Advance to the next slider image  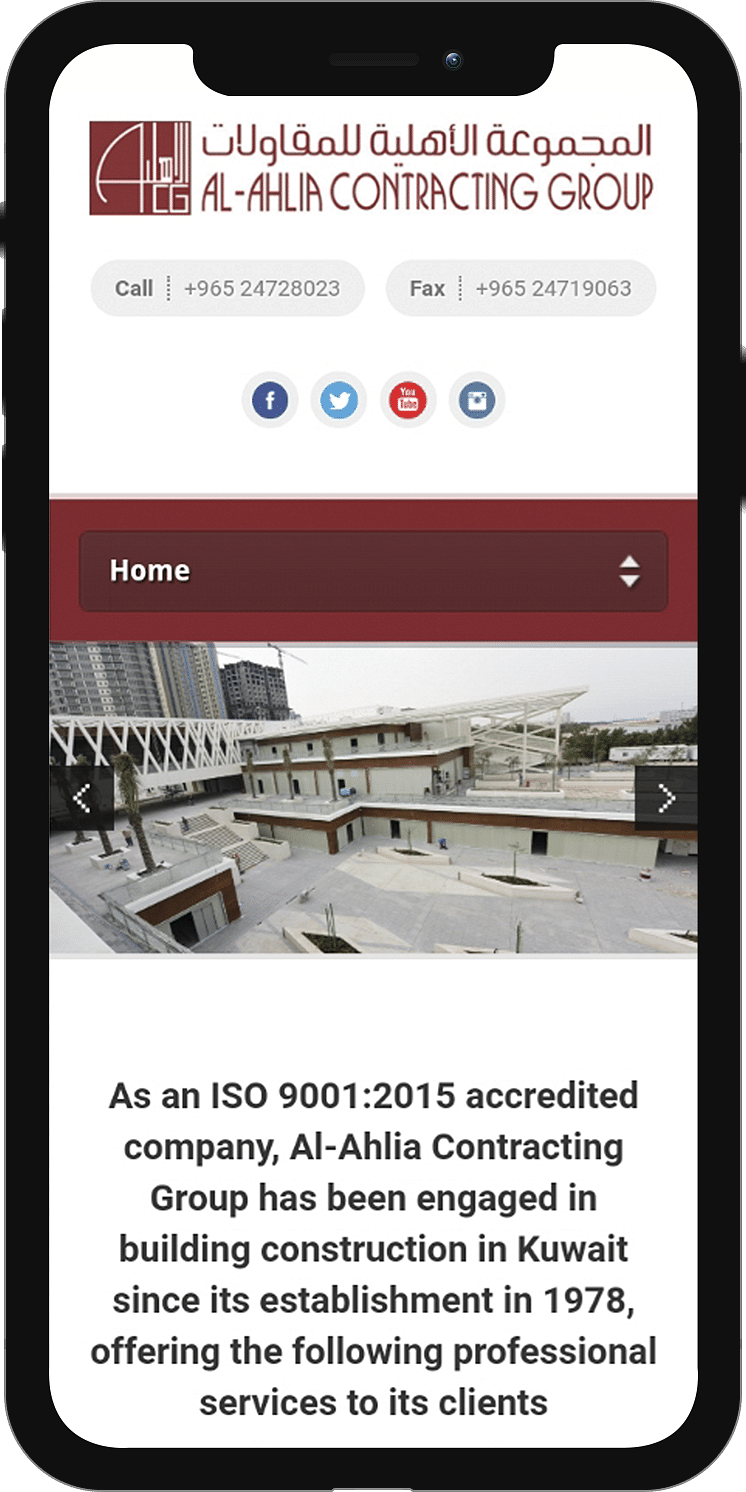point(666,798)
